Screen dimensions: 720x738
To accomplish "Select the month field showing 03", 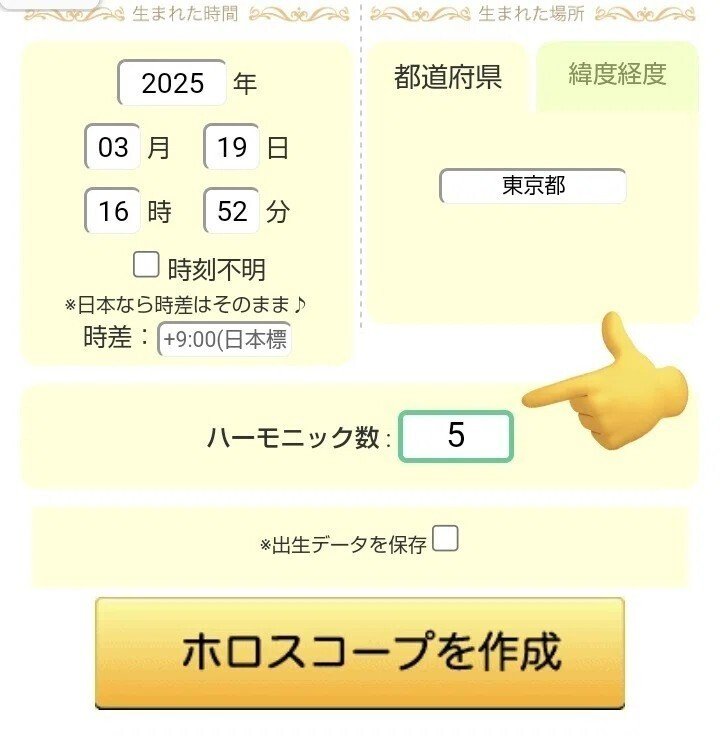I will coord(113,148).
